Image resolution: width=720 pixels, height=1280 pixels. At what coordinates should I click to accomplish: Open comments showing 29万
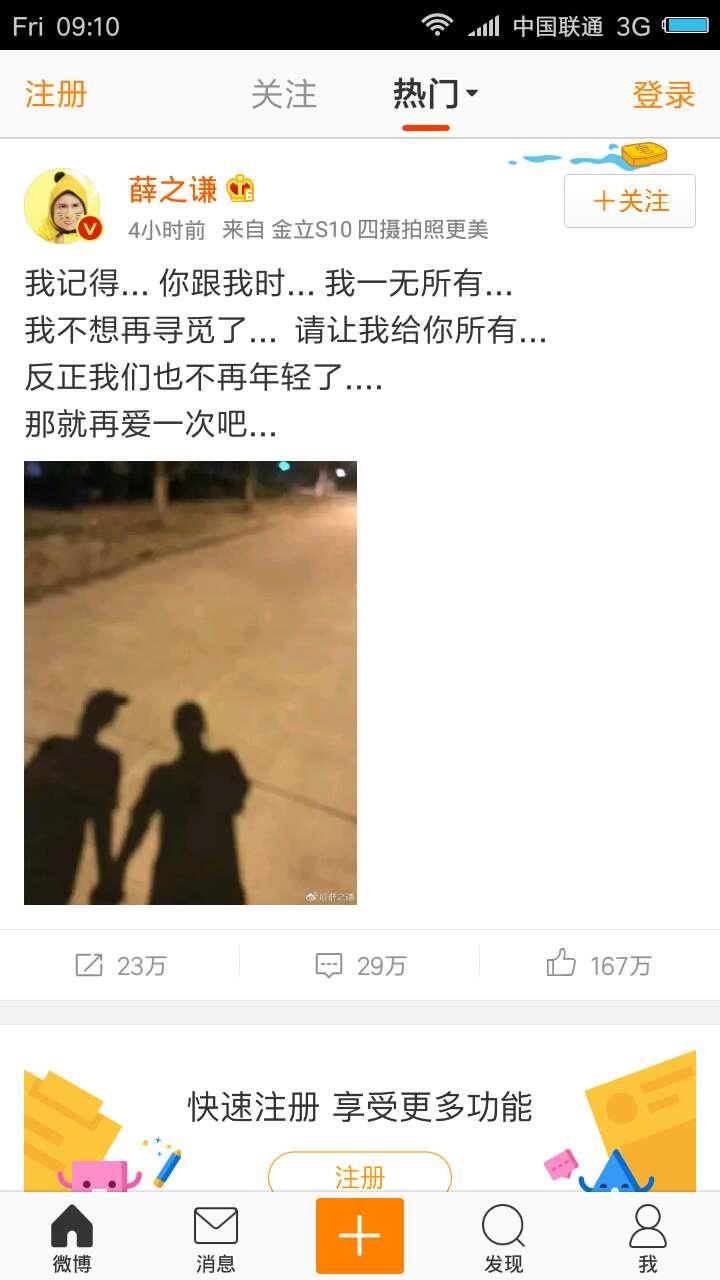pyautogui.click(x=360, y=965)
